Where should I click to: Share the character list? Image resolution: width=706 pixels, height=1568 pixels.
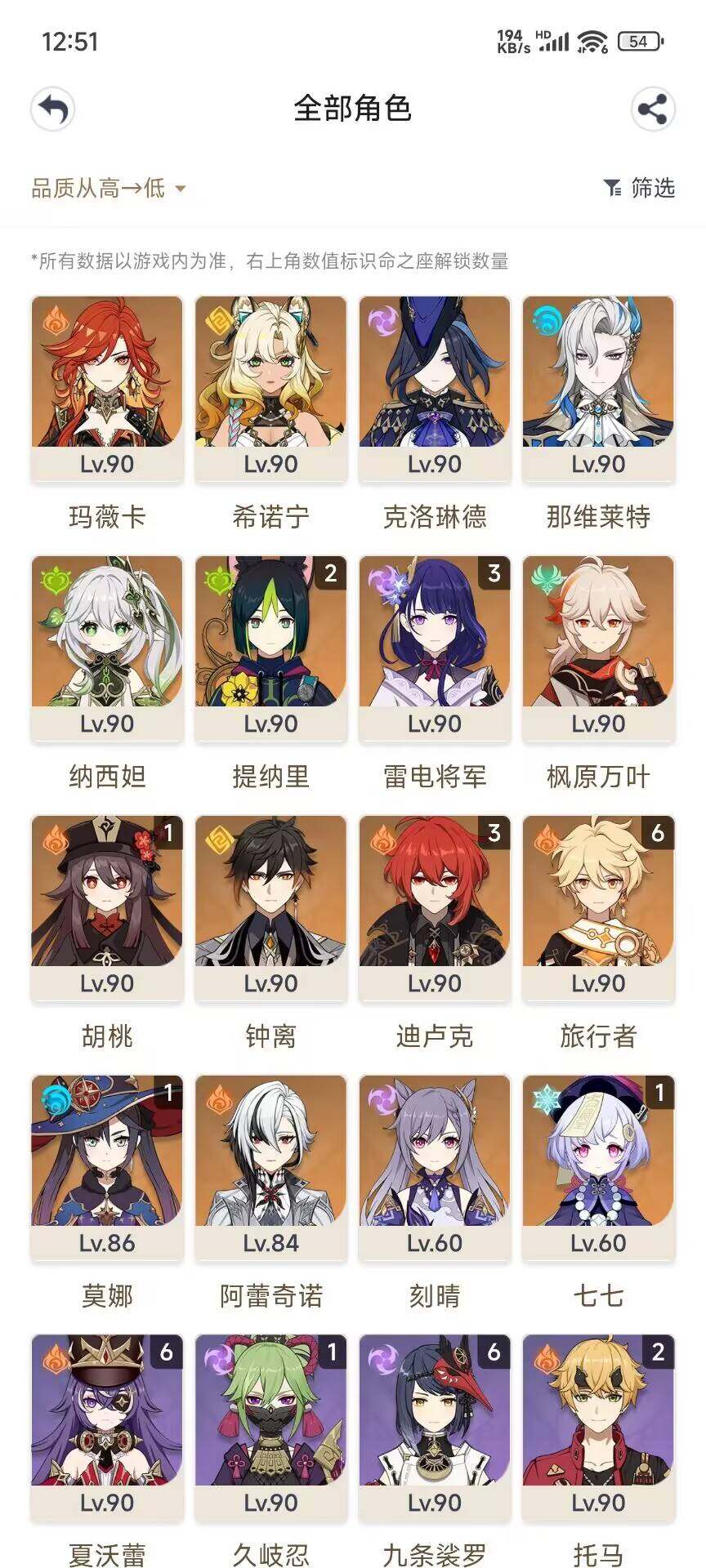pos(652,109)
